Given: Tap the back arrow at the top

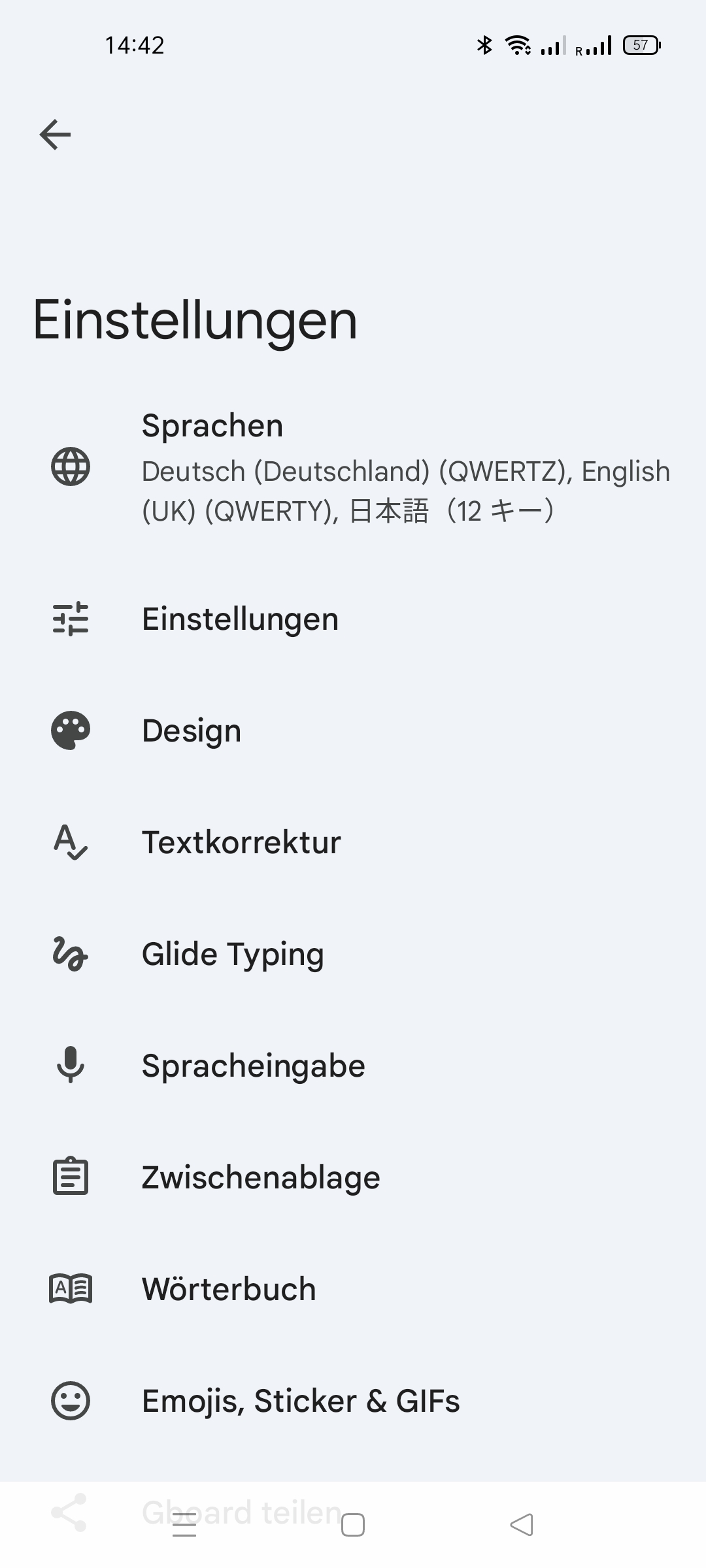Looking at the screenshot, I should click(x=54, y=135).
